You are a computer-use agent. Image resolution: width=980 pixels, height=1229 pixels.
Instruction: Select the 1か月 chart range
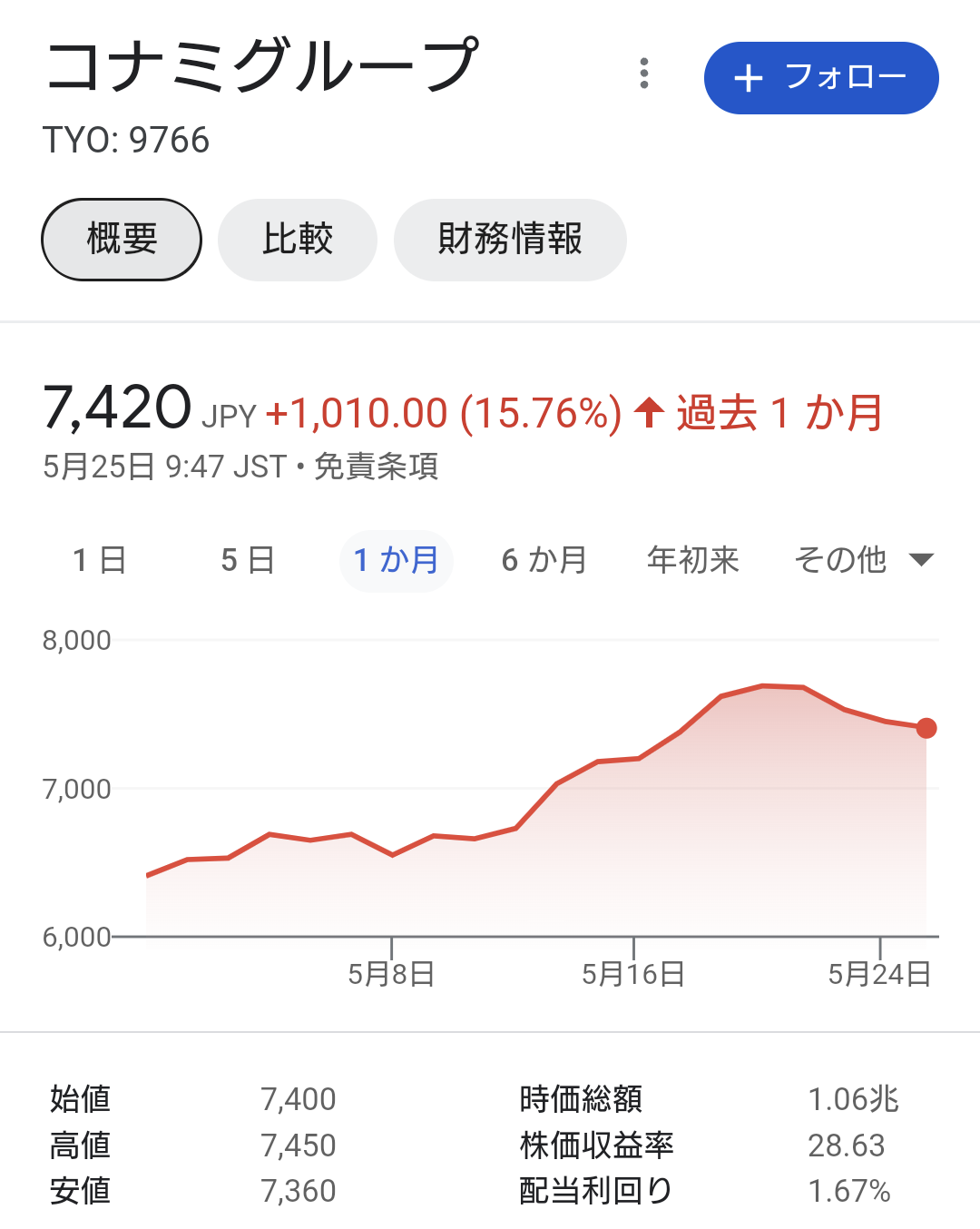[397, 560]
